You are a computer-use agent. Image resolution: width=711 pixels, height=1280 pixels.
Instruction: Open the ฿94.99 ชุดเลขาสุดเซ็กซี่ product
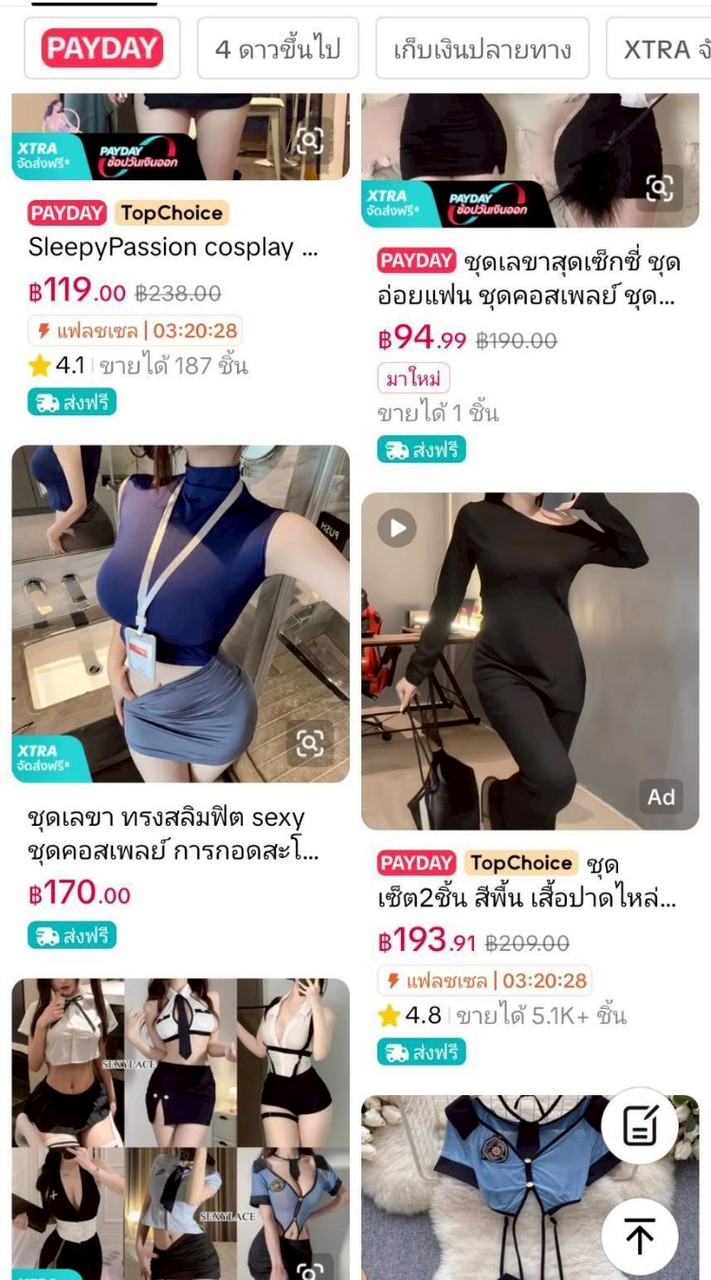click(530, 280)
